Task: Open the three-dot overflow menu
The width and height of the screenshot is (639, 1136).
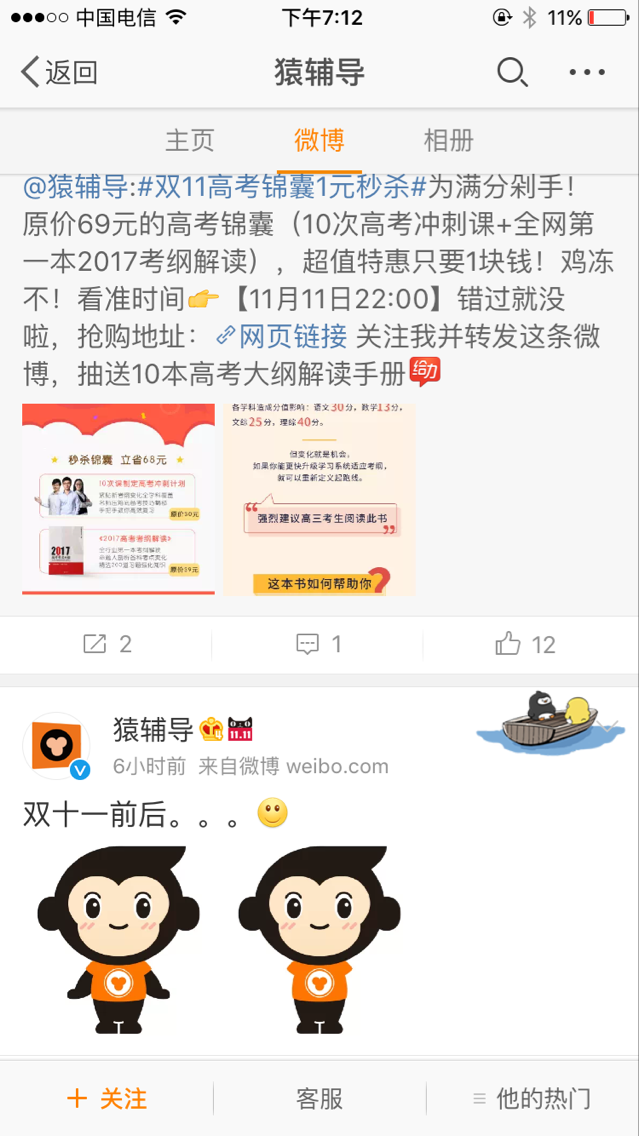Action: point(587,72)
